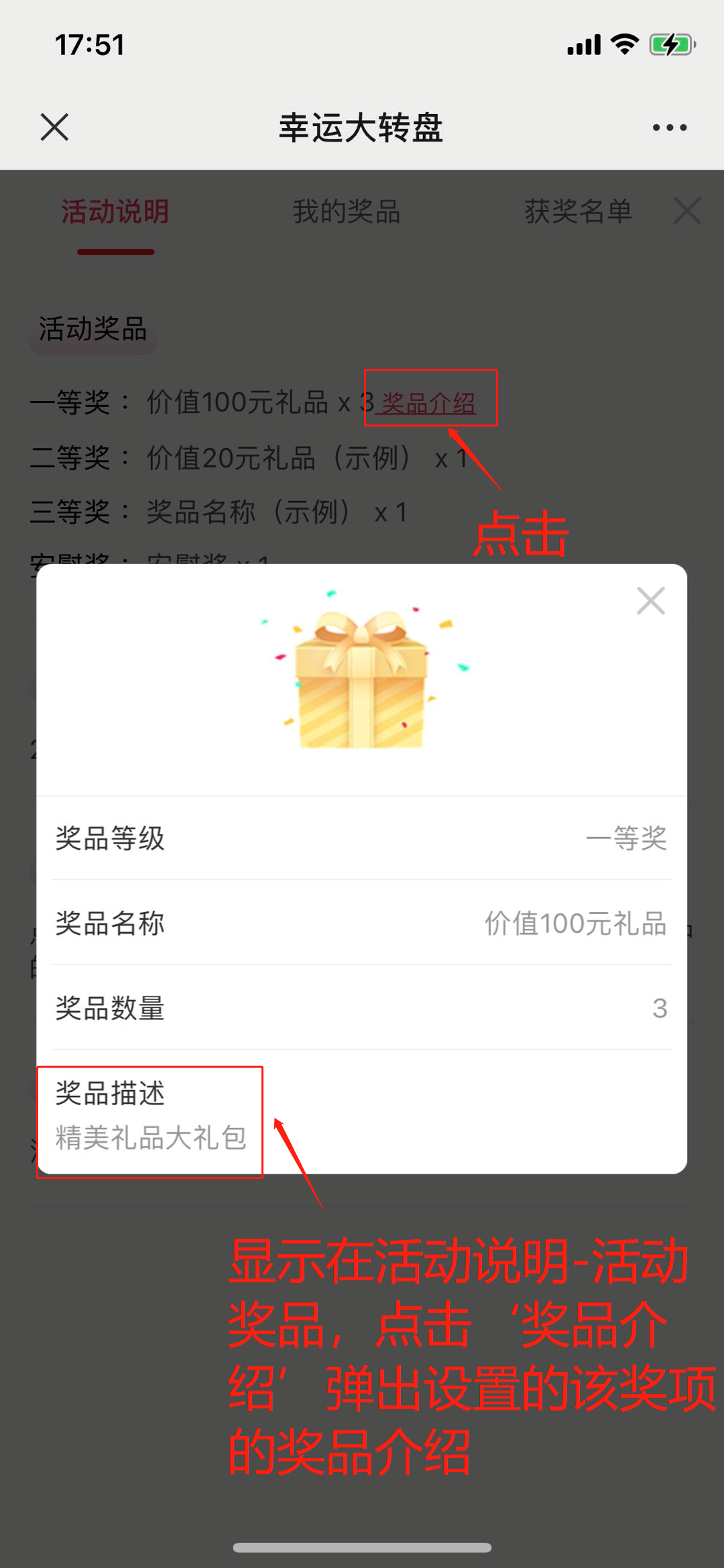Switch to the 活动说明 tab
The image size is (724, 1568).
(x=115, y=212)
